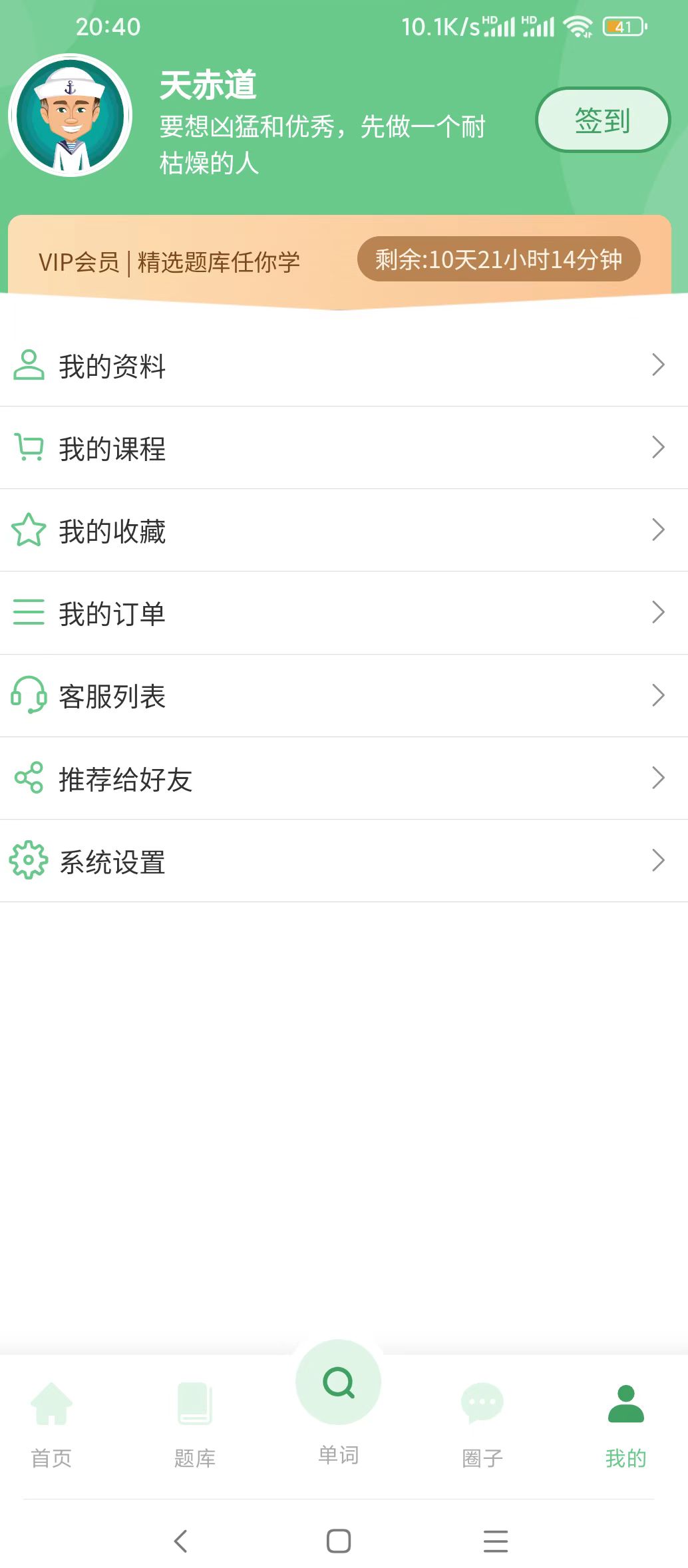This screenshot has height=1568, width=688.
Task: Tap the 签到 check-in button
Action: point(603,120)
